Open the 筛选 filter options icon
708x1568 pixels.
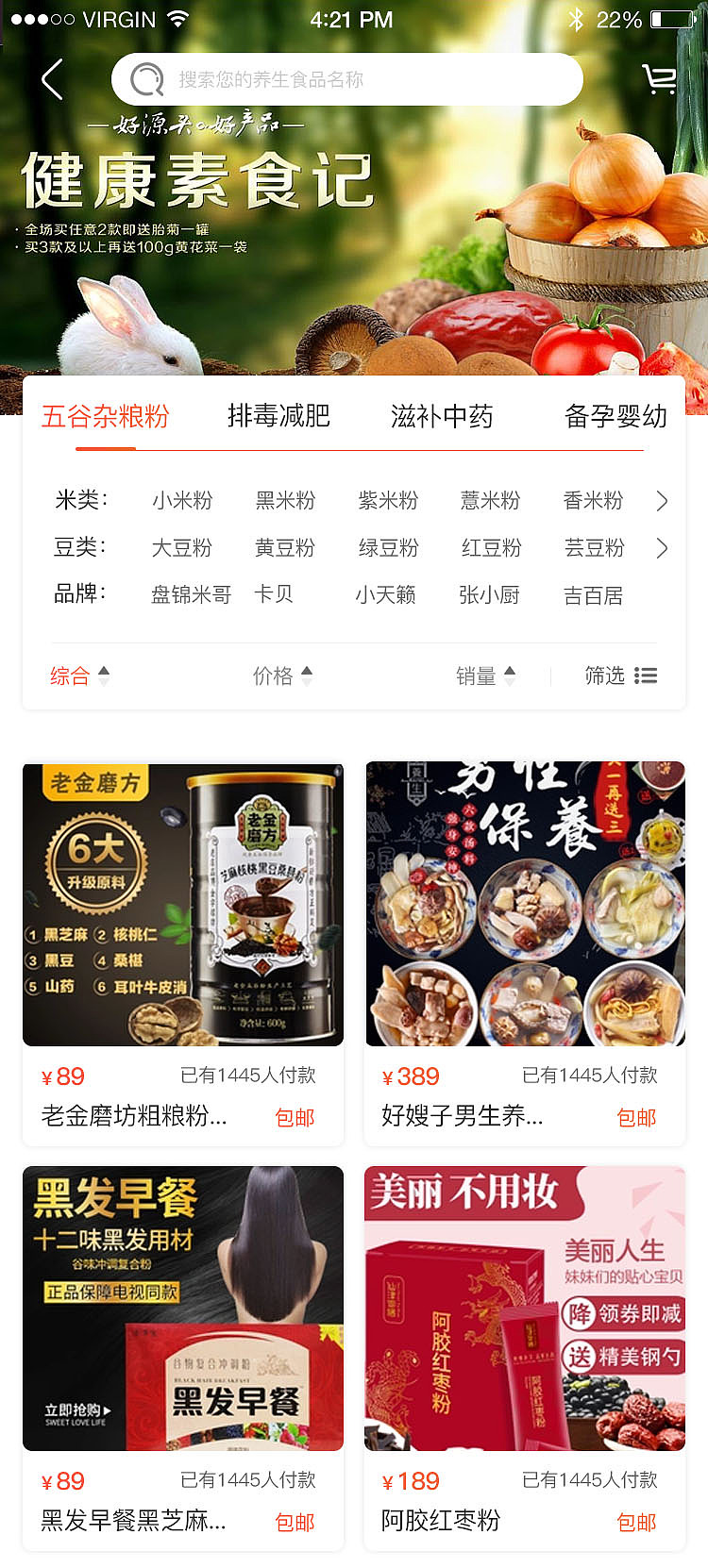coord(645,676)
